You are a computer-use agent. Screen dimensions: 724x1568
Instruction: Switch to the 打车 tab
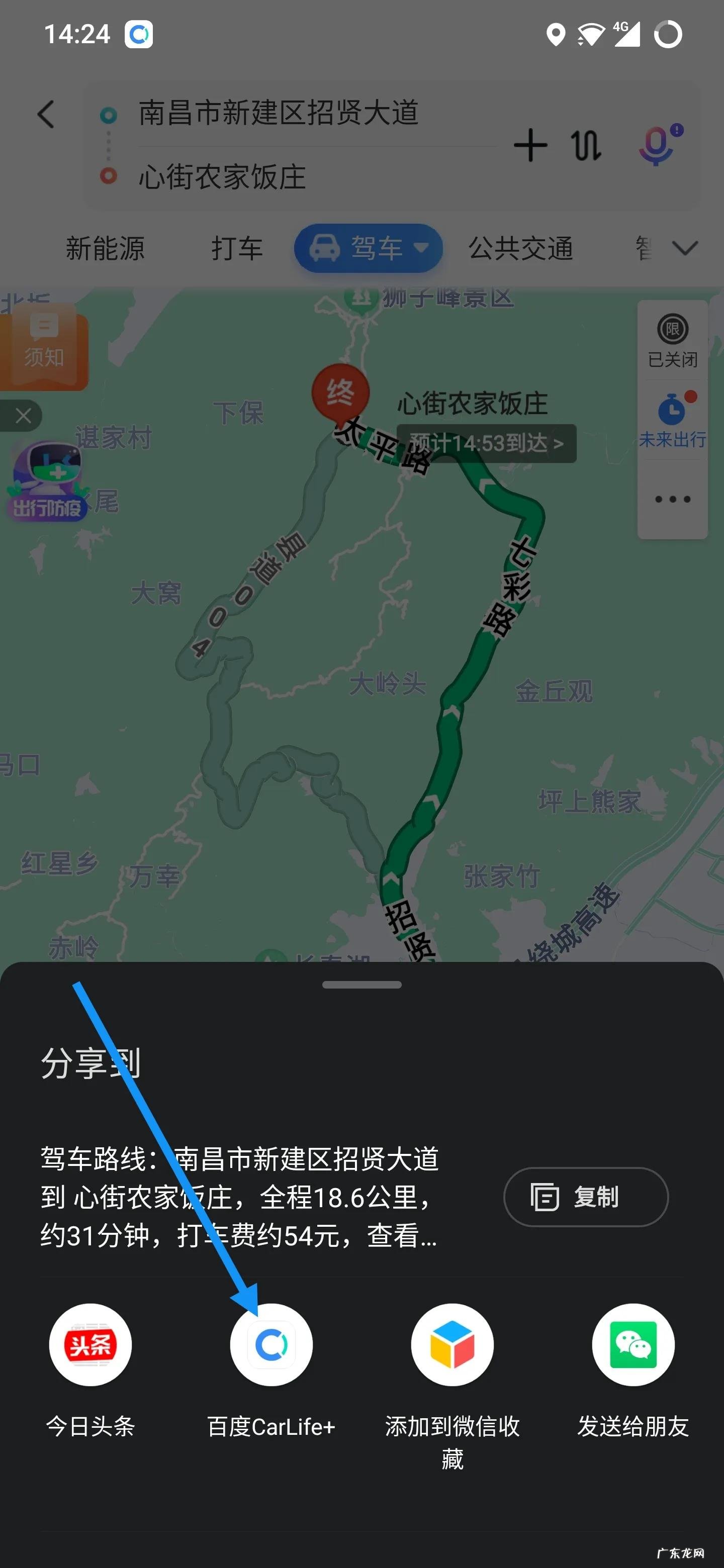point(237,248)
